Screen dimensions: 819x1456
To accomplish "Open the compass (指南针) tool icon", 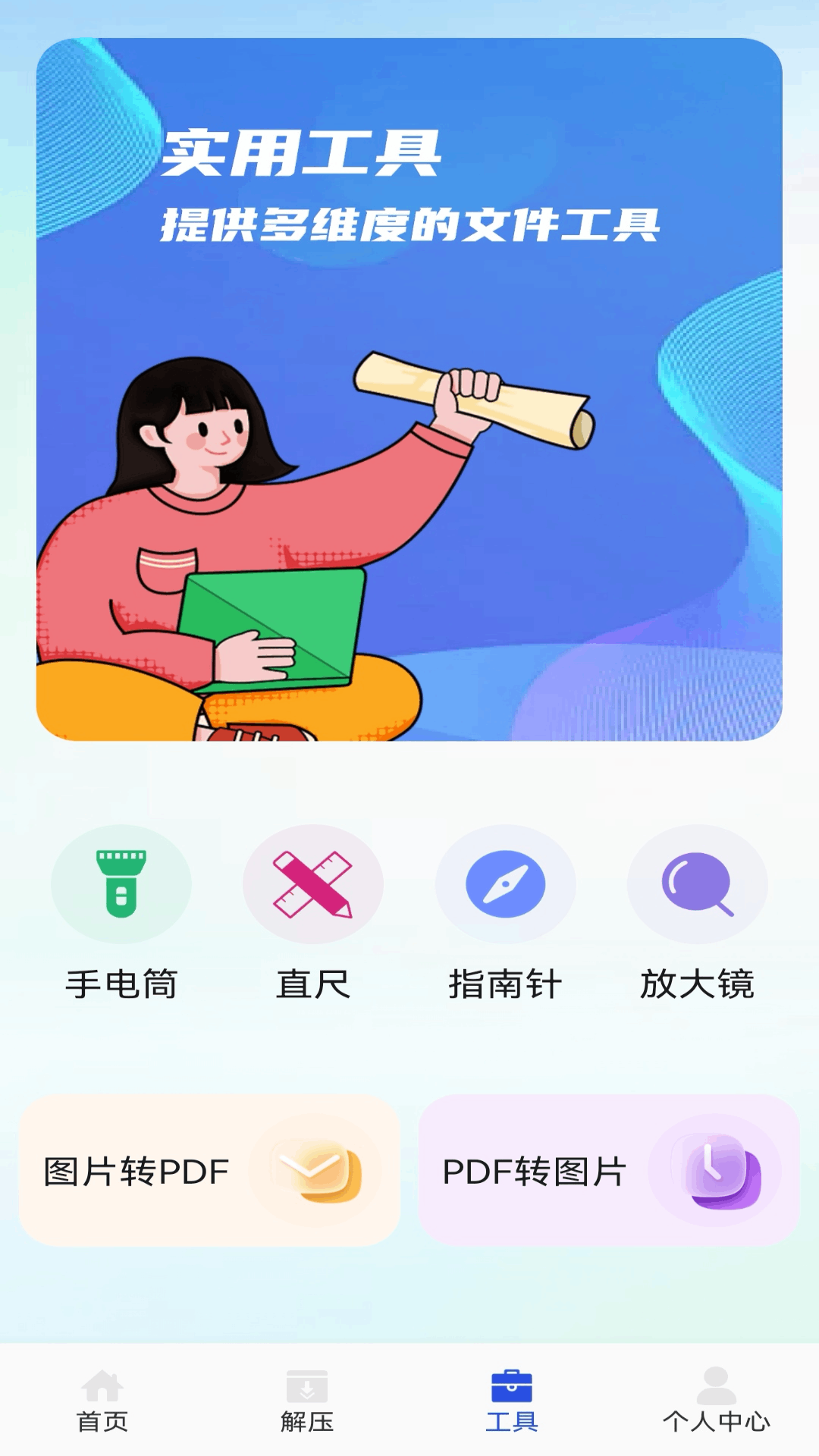I will [505, 886].
